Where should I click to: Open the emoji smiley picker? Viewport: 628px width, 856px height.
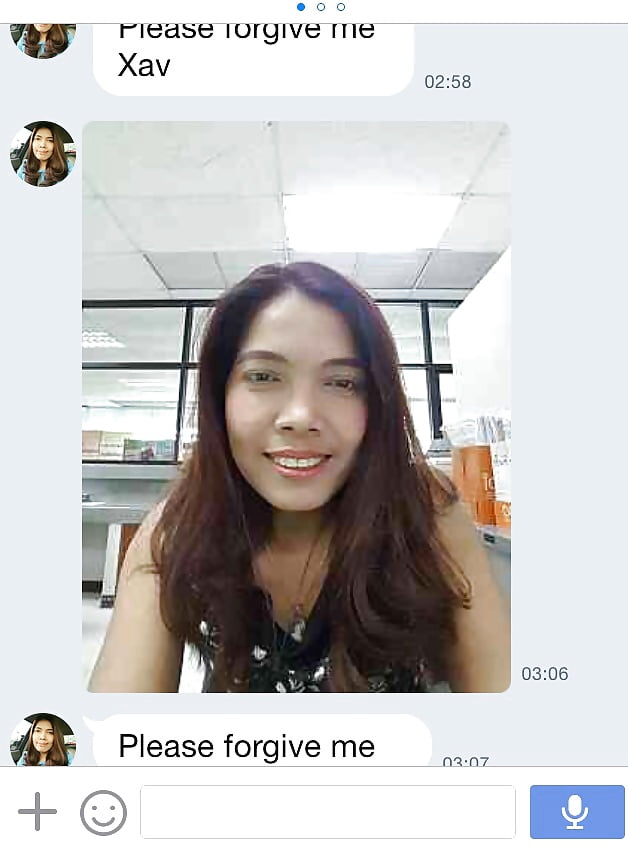(x=103, y=812)
